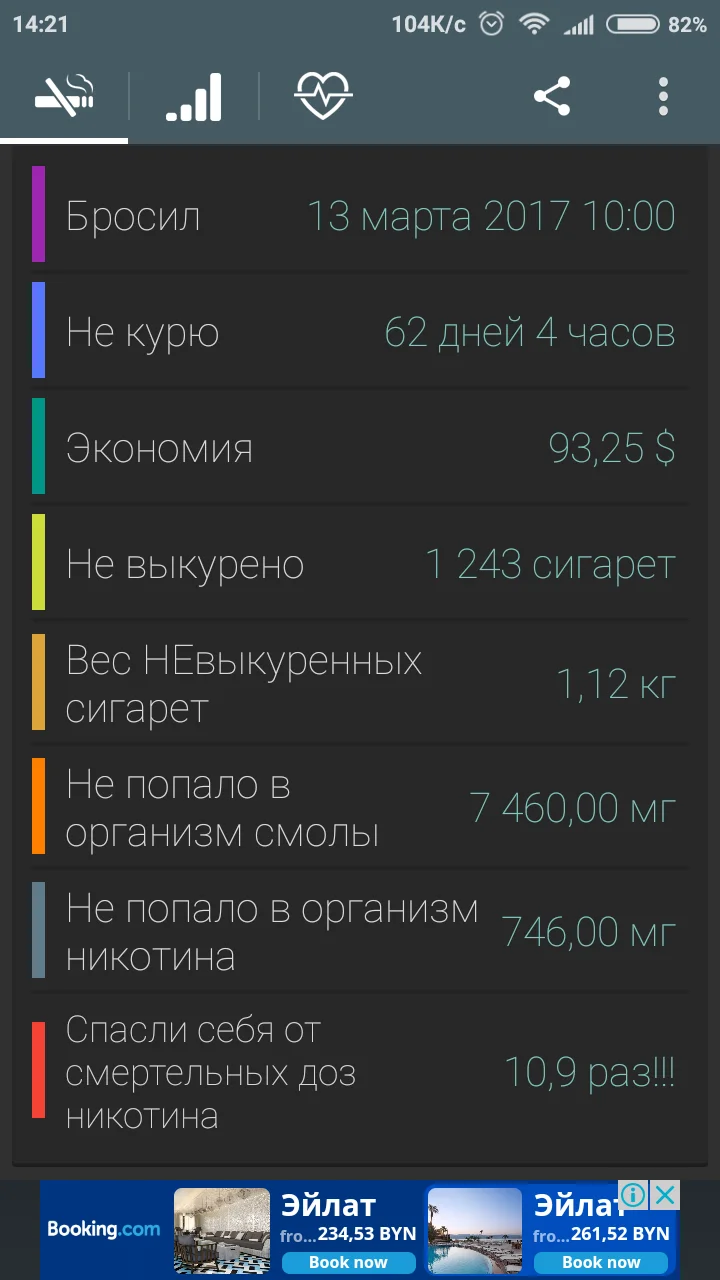Select the 'Не выкурено' cigarettes row
This screenshot has height=1280, width=720.
(360, 563)
